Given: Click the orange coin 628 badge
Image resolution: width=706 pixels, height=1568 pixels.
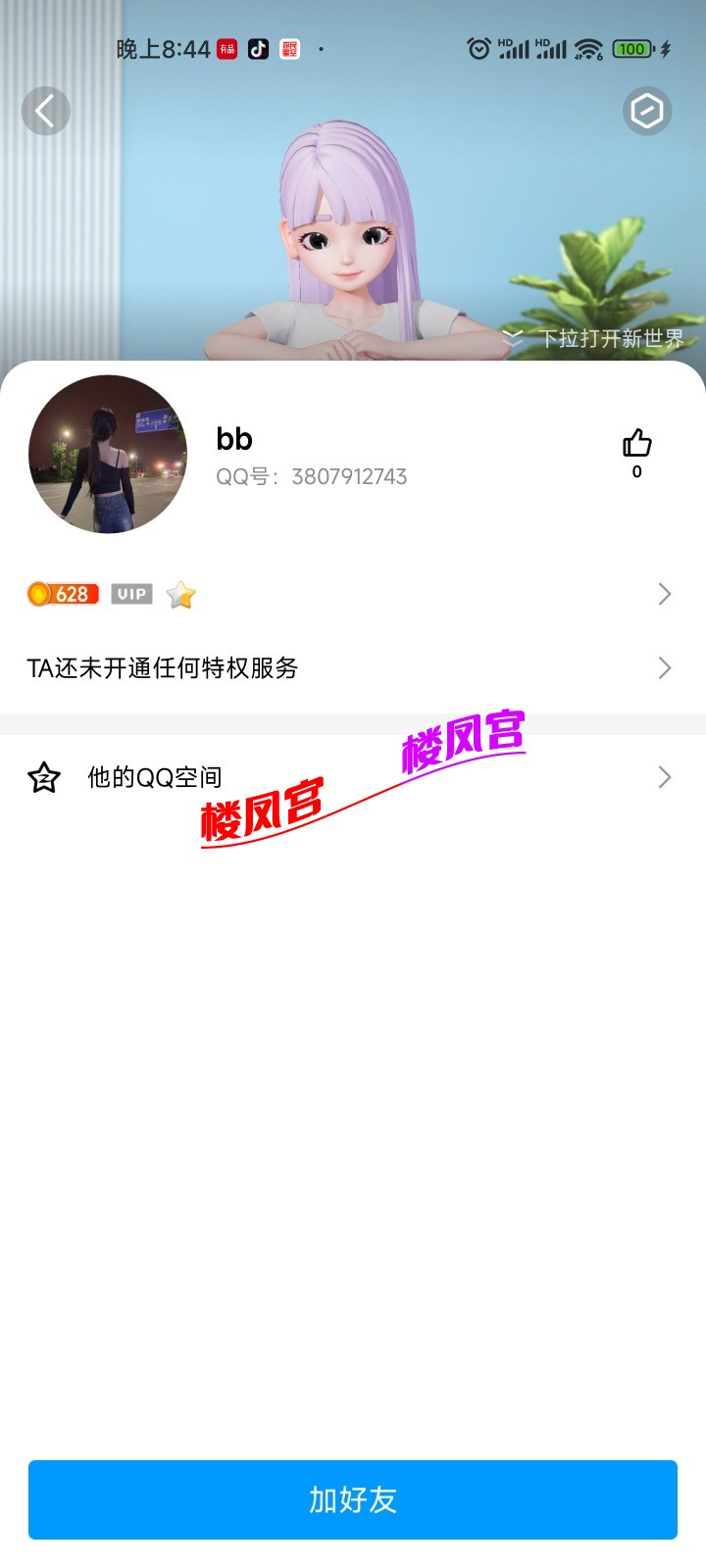Looking at the screenshot, I should (x=62, y=594).
